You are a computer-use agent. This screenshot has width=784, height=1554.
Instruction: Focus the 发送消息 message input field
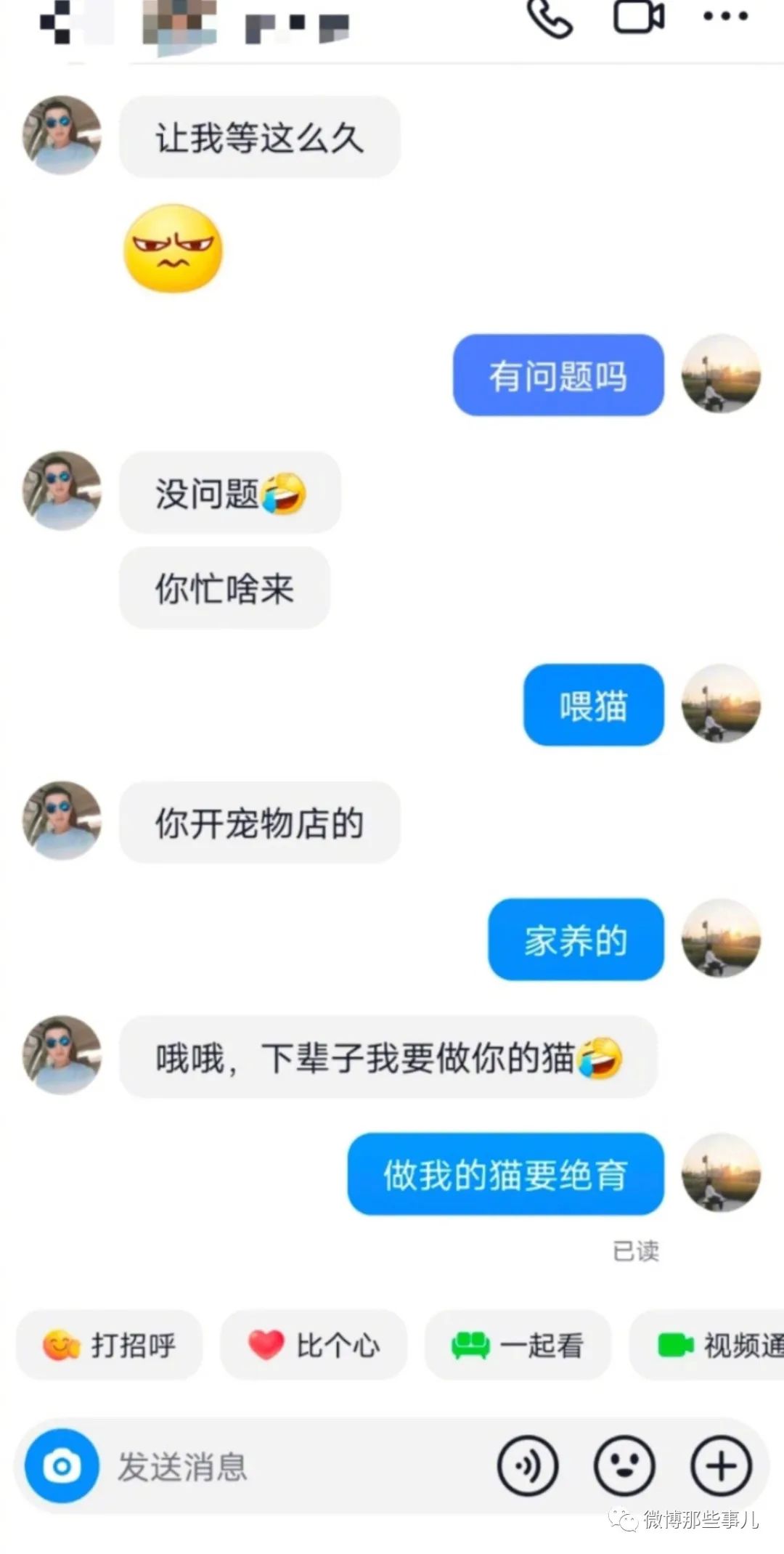click(x=290, y=1466)
